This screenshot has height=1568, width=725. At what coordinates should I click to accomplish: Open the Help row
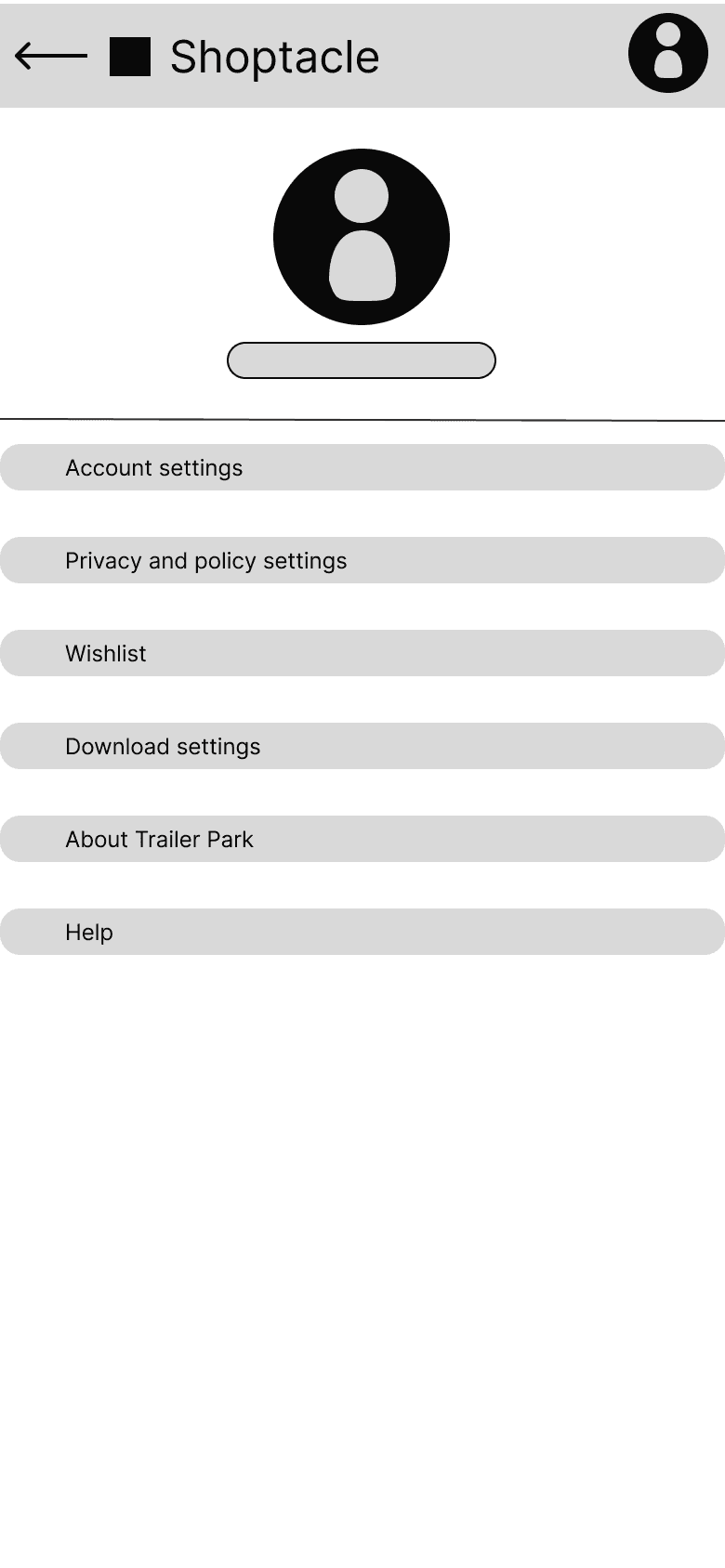[362, 932]
